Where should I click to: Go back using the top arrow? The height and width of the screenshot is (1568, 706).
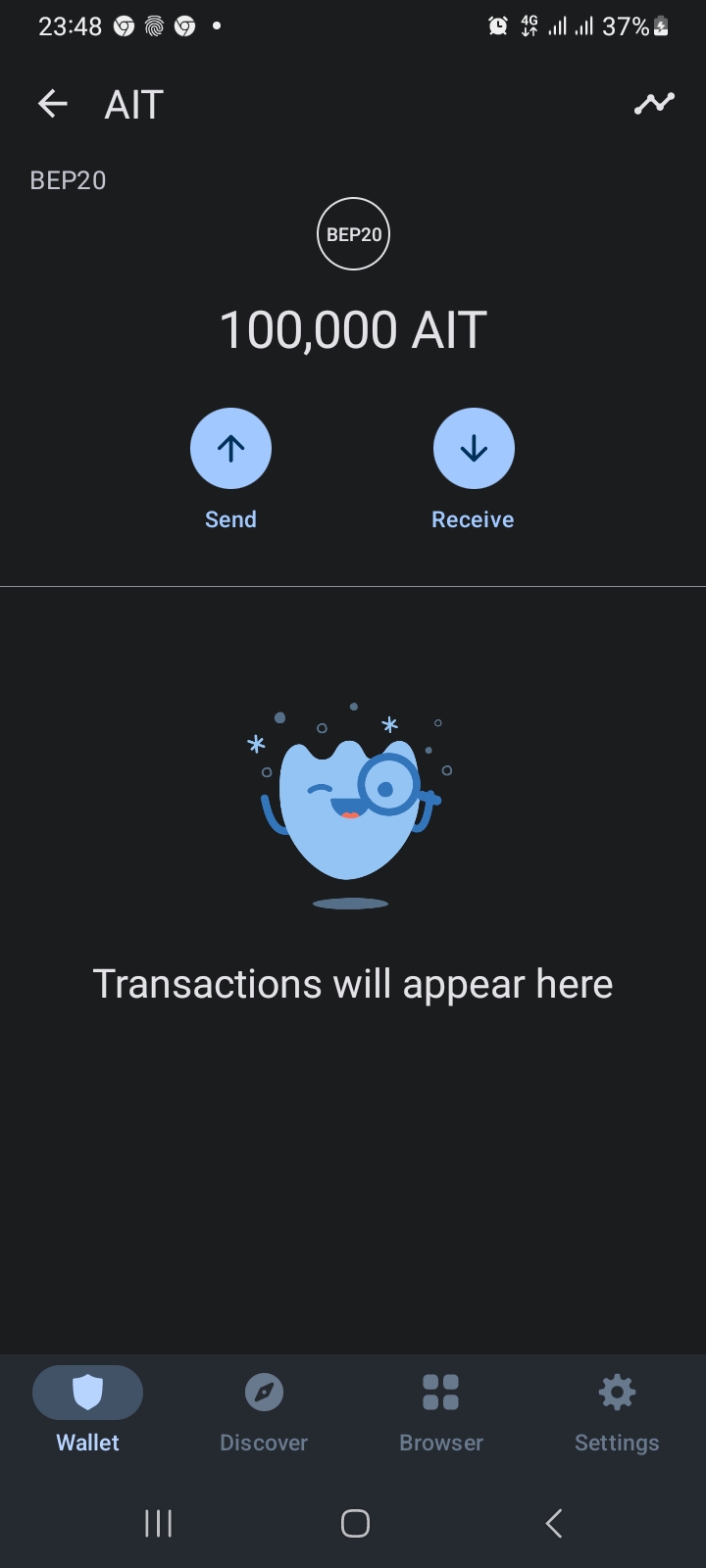(53, 104)
